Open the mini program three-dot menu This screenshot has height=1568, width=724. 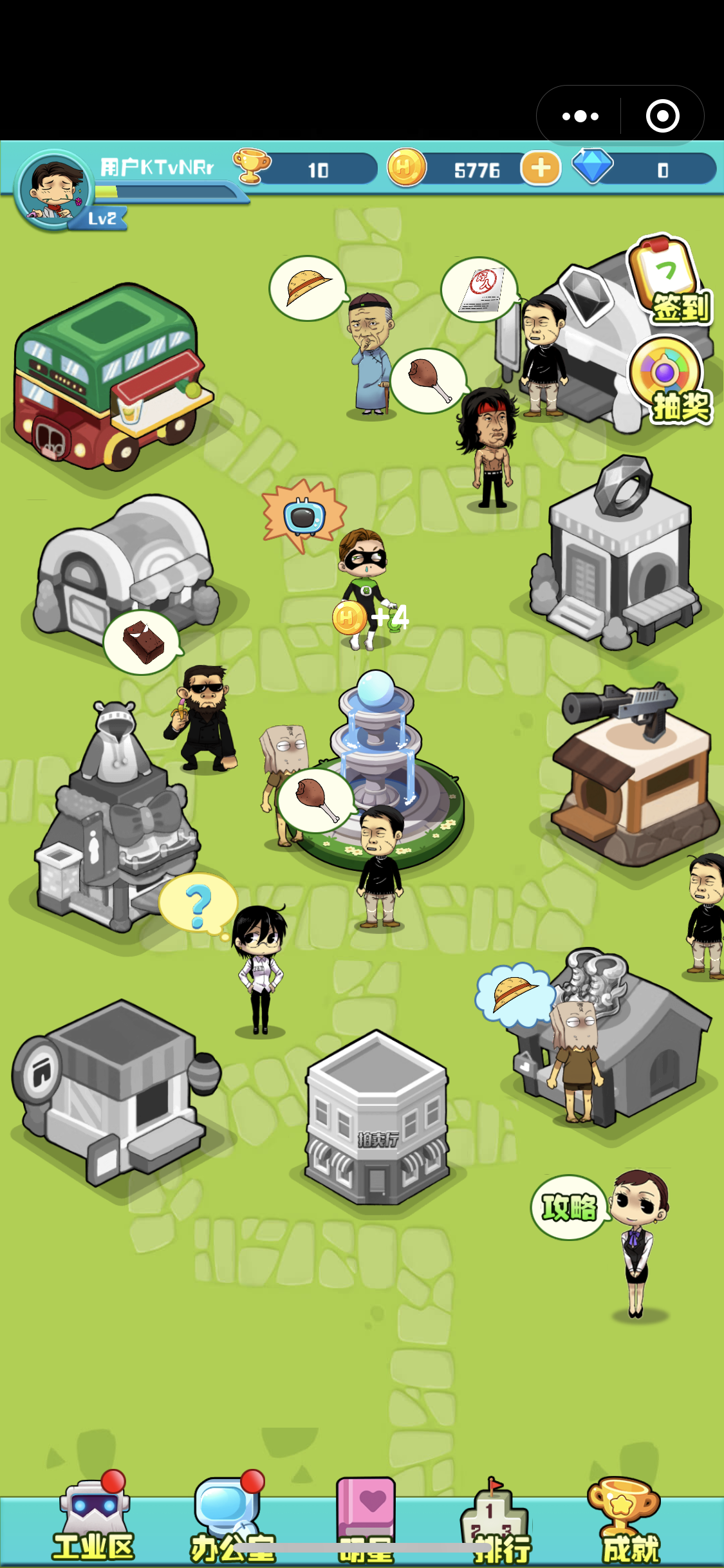[580, 117]
